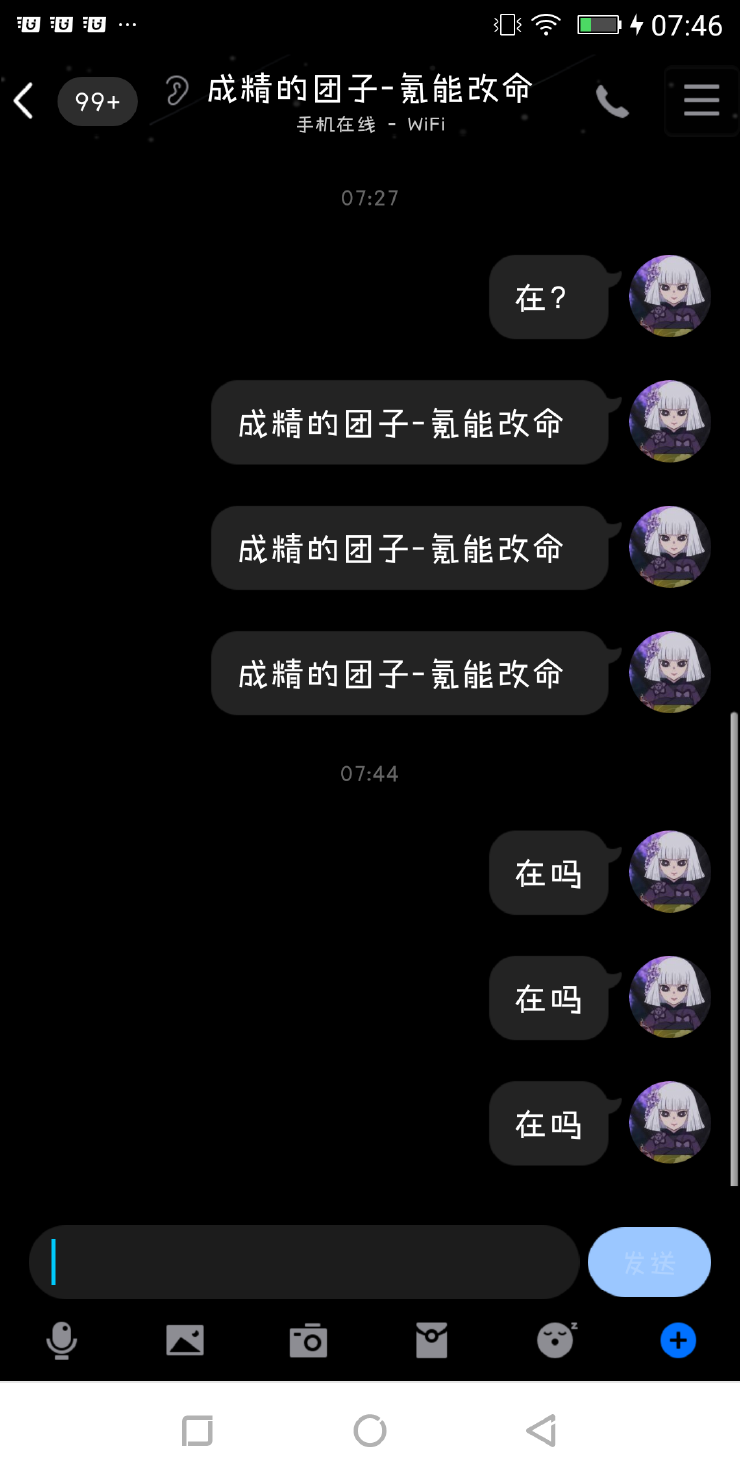The height and width of the screenshot is (1480, 740).
Task: Open the emoji sticker panel
Action: tap(556, 1340)
